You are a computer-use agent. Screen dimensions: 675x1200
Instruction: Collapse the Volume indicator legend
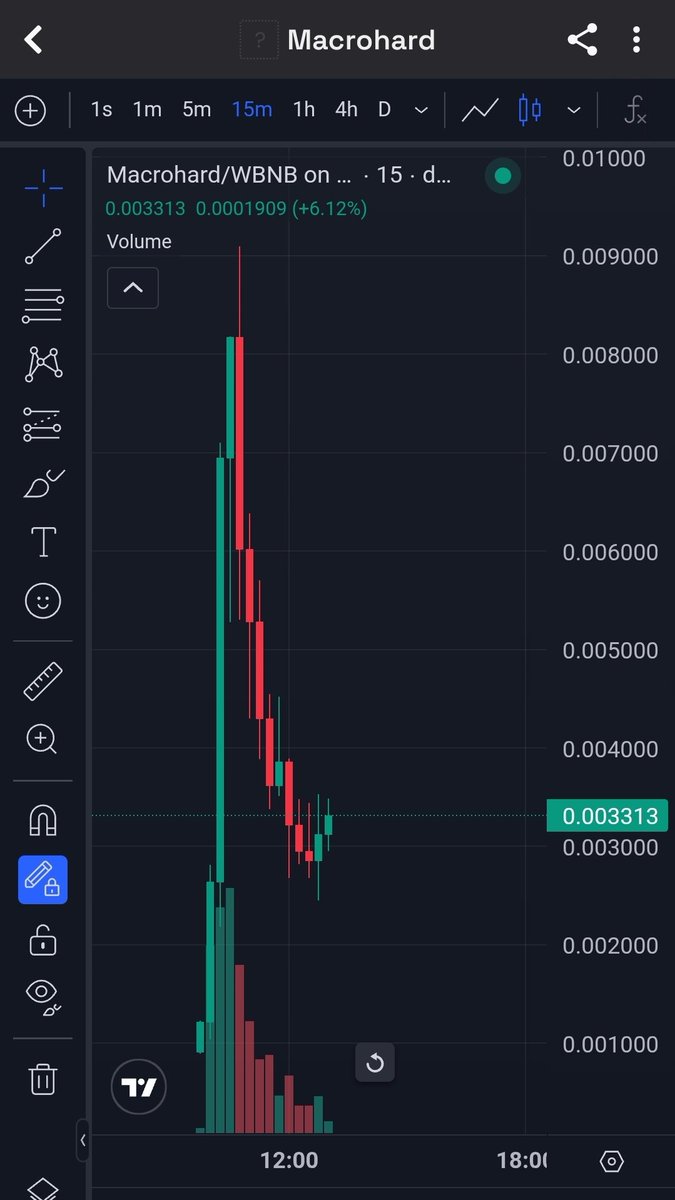coord(133,289)
